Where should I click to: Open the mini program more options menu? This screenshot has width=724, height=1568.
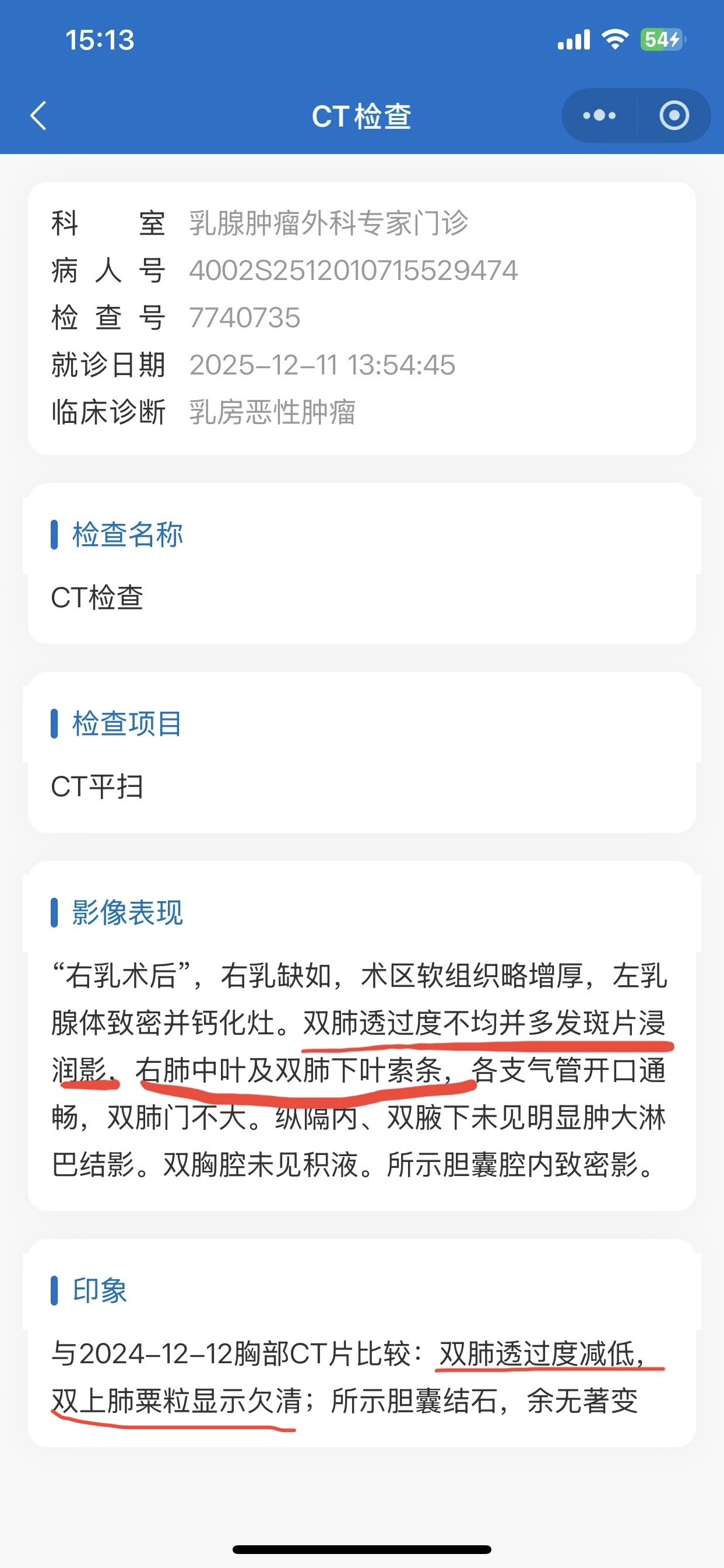click(x=599, y=116)
